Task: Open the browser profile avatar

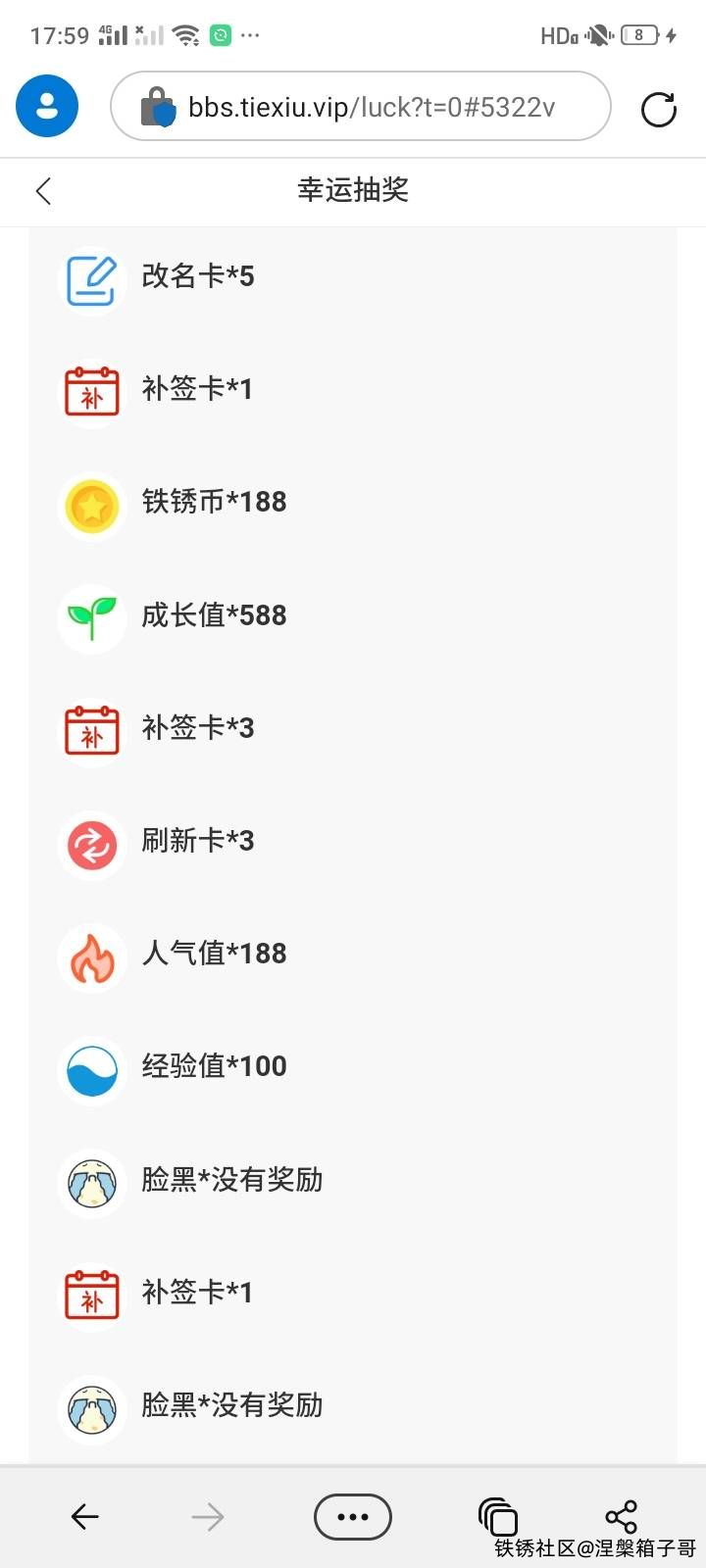Action: pyautogui.click(x=47, y=106)
